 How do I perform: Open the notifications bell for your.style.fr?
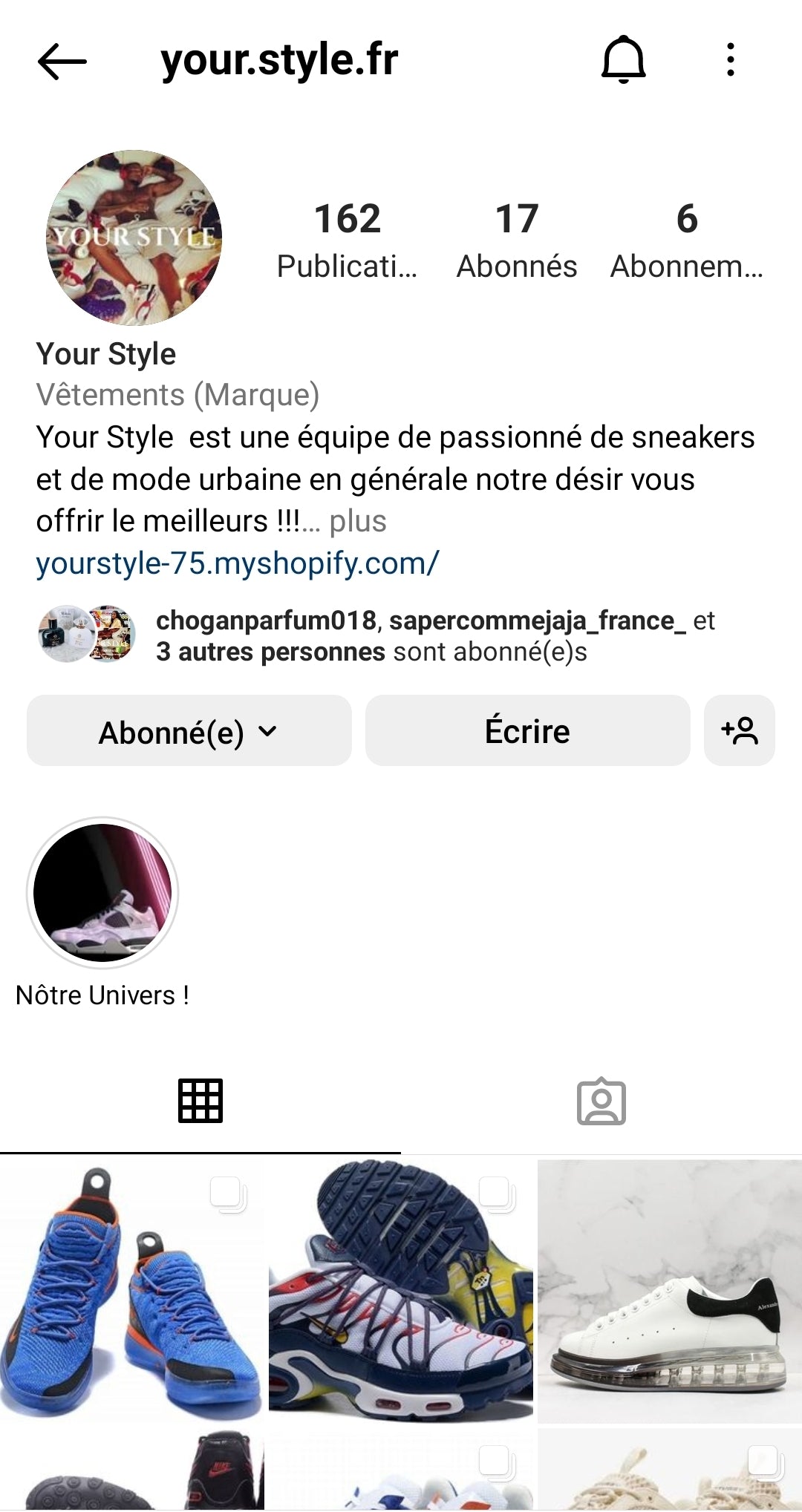tap(623, 59)
